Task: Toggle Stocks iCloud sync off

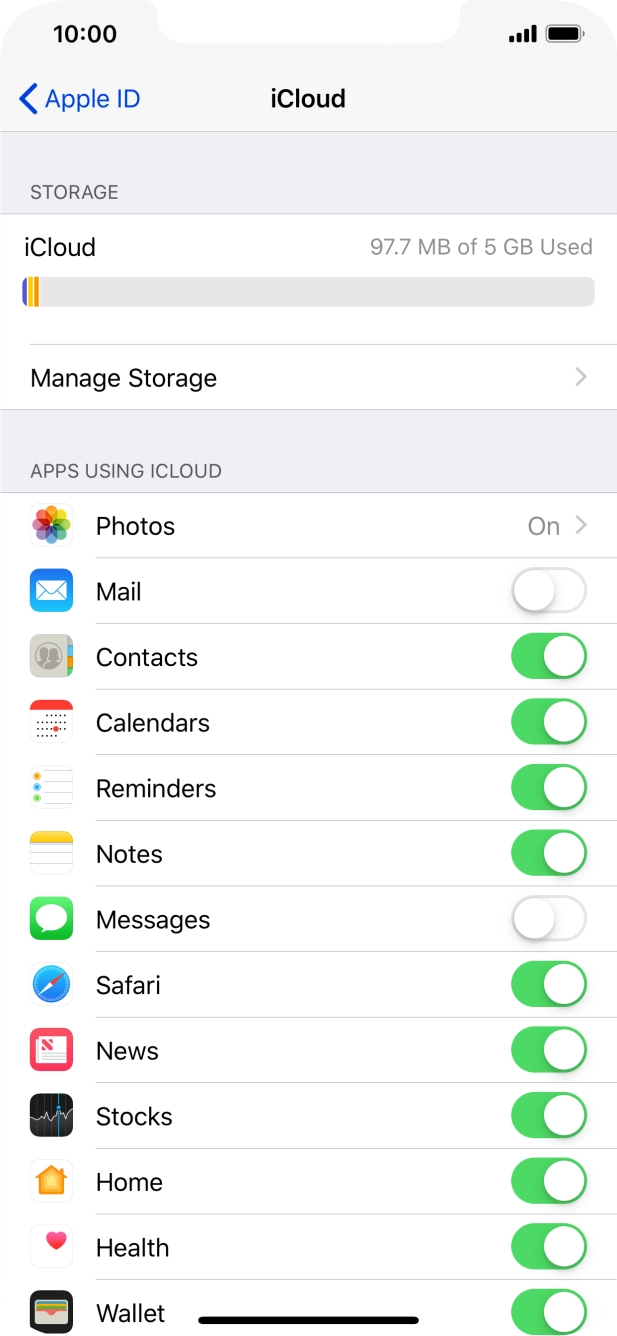Action: (548, 1116)
